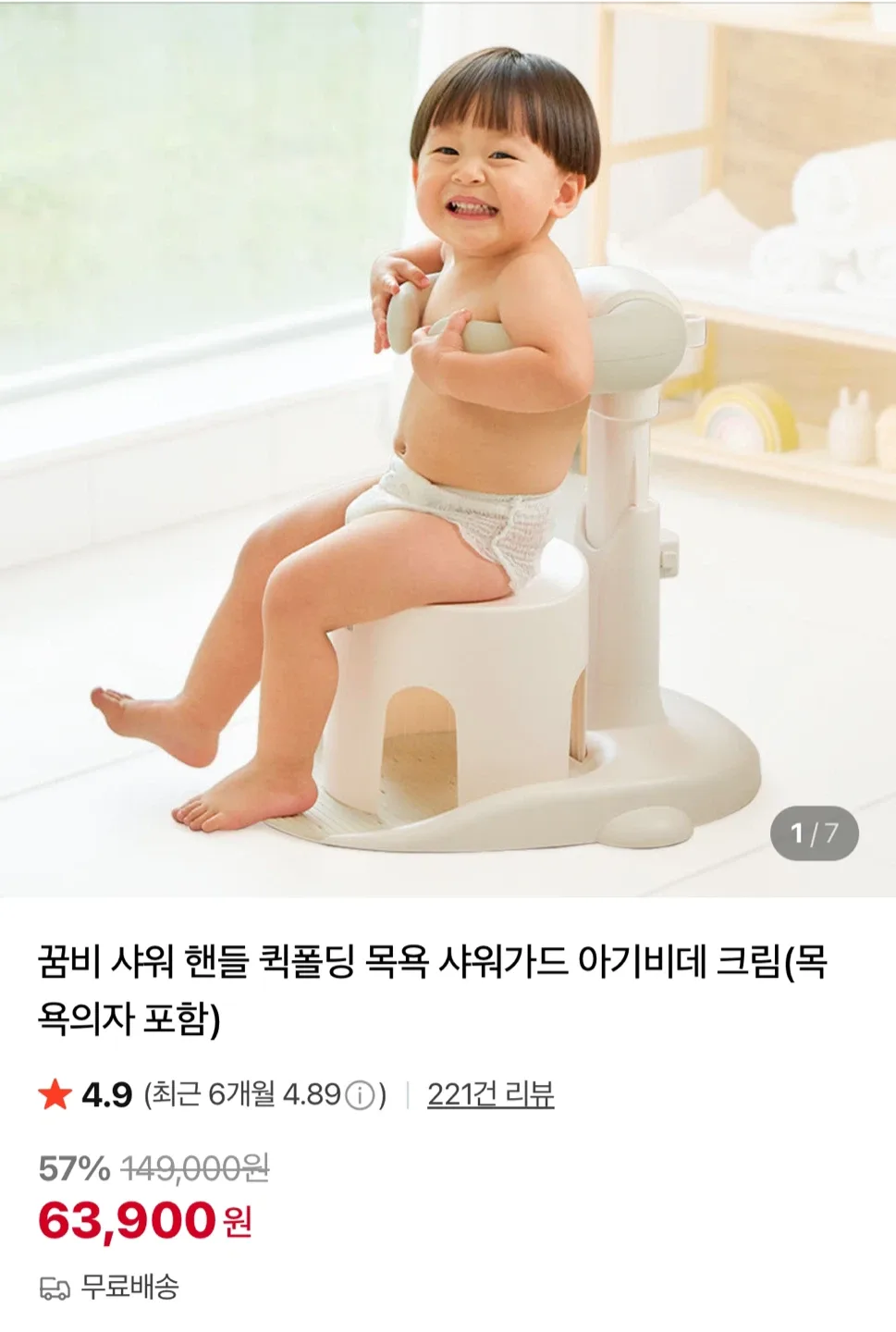The image size is (896, 1332).
Task: Open the 221건 리뷰 reviews link
Action: (490, 1095)
